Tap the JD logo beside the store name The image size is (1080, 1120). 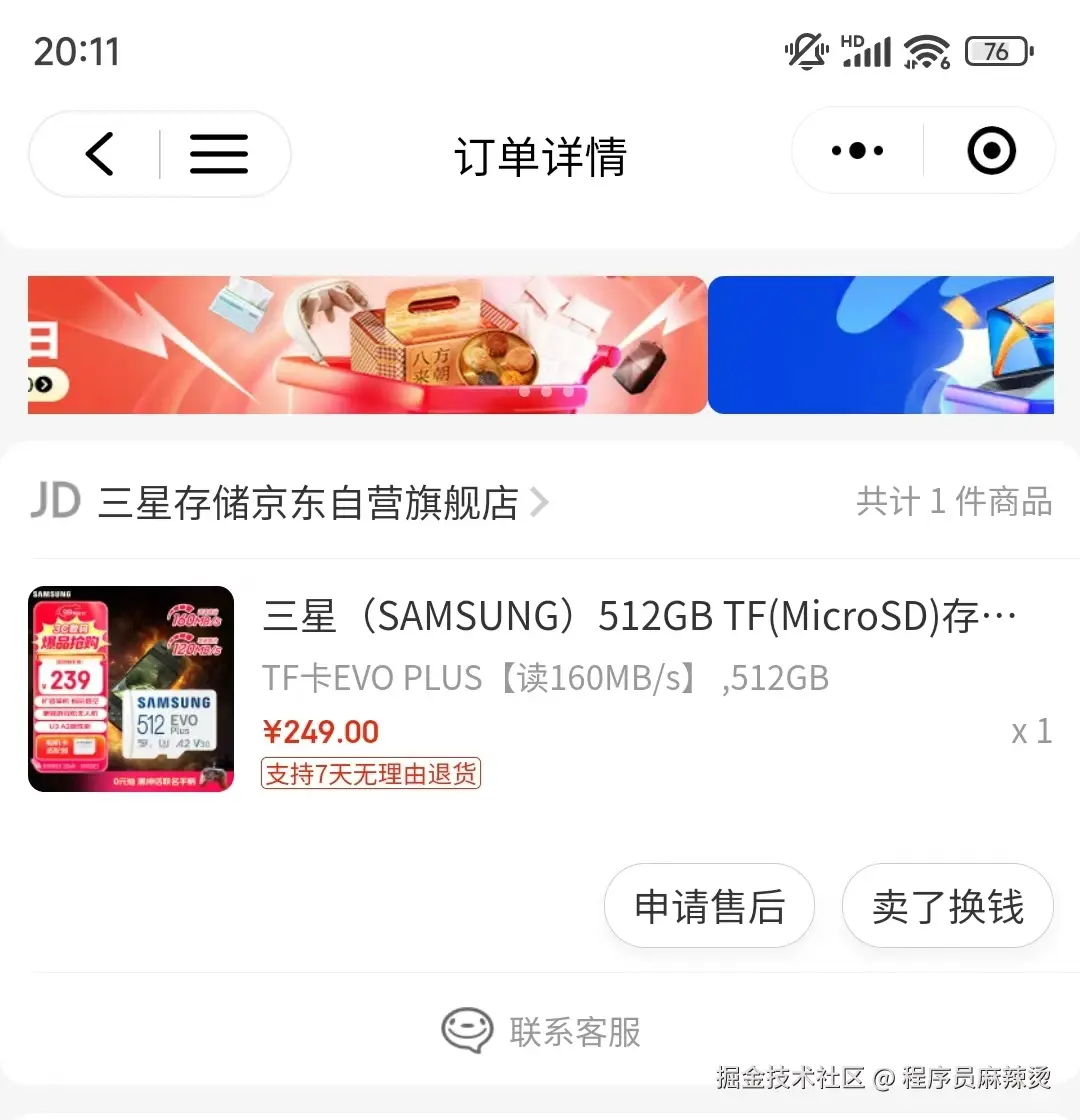(56, 503)
